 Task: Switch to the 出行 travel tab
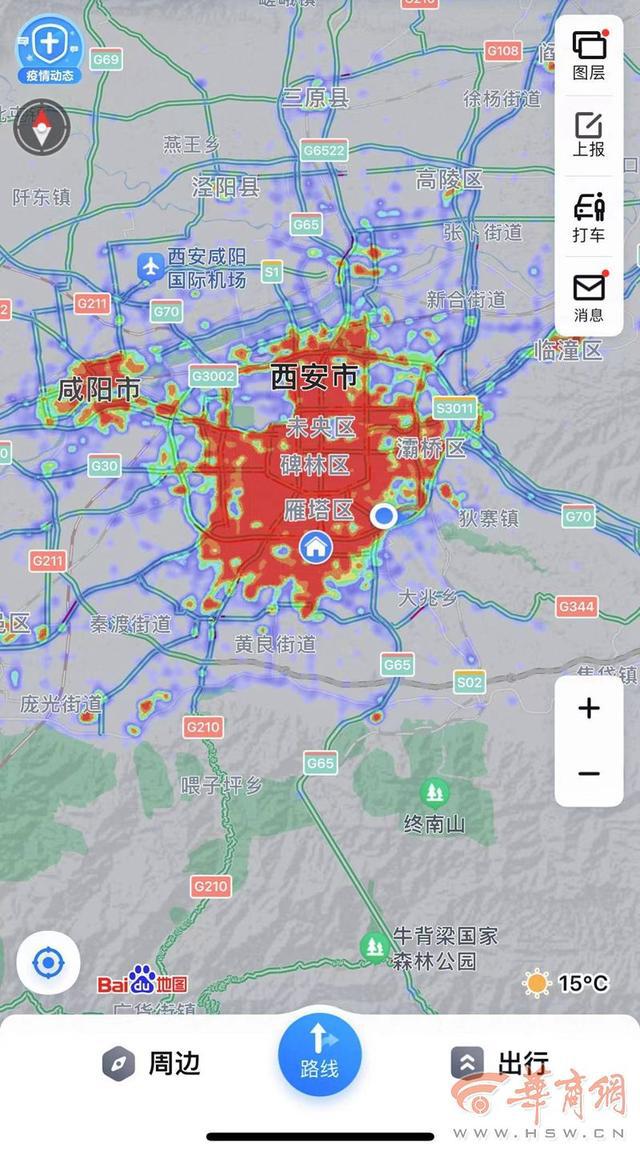click(500, 1063)
